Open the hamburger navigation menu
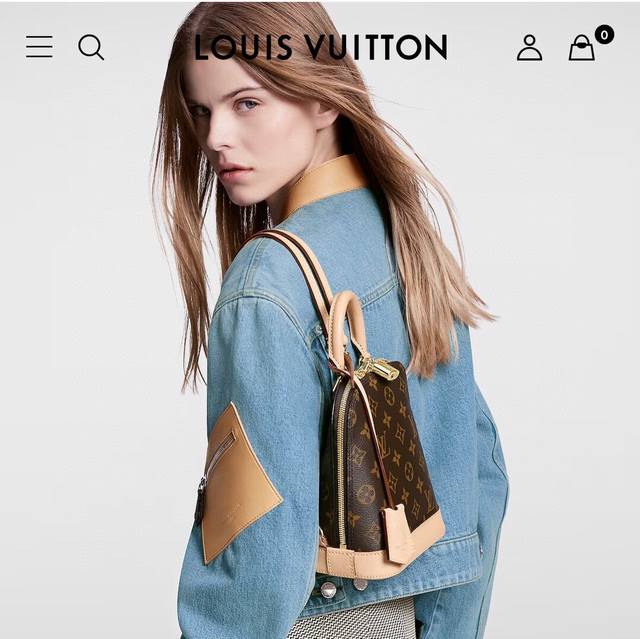 (39, 47)
